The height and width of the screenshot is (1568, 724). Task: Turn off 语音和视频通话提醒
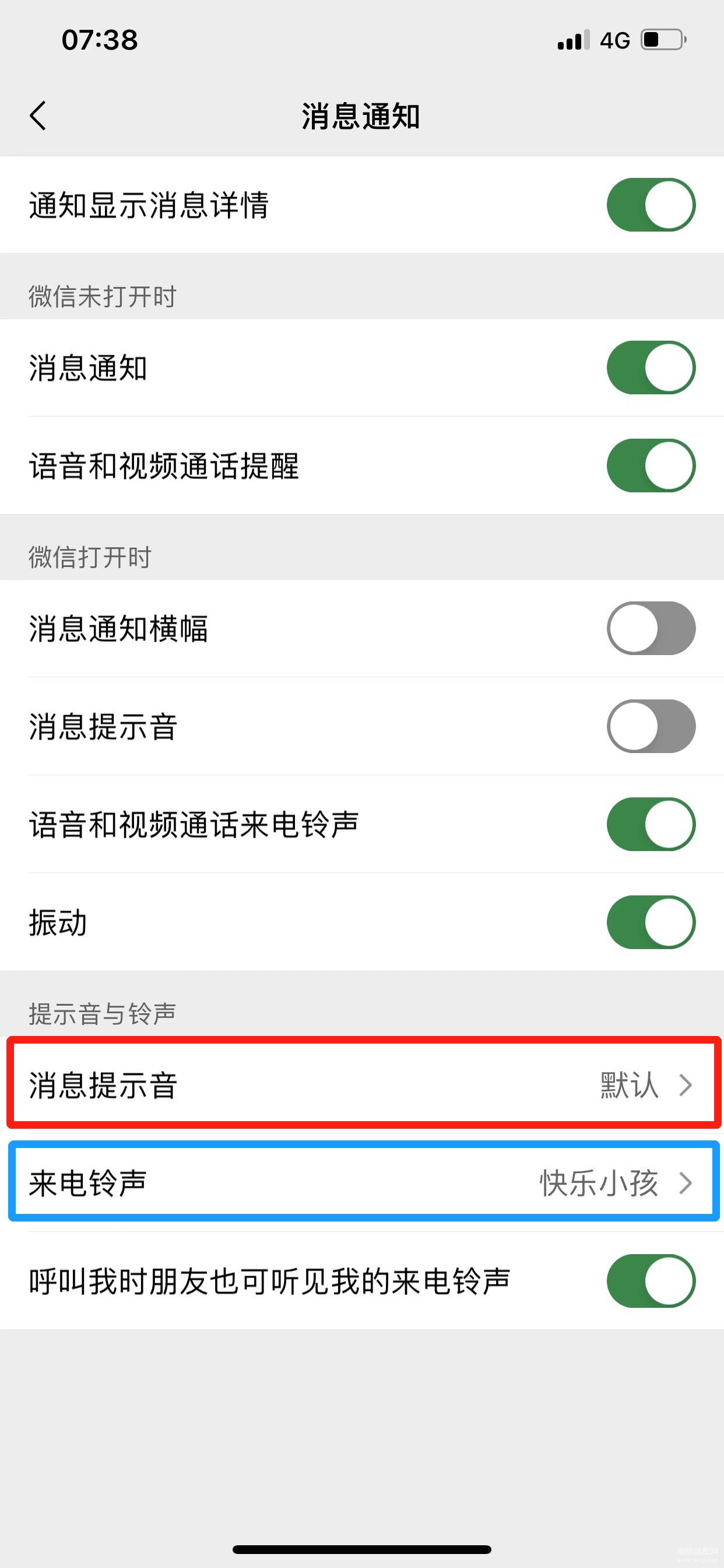pyautogui.click(x=651, y=466)
